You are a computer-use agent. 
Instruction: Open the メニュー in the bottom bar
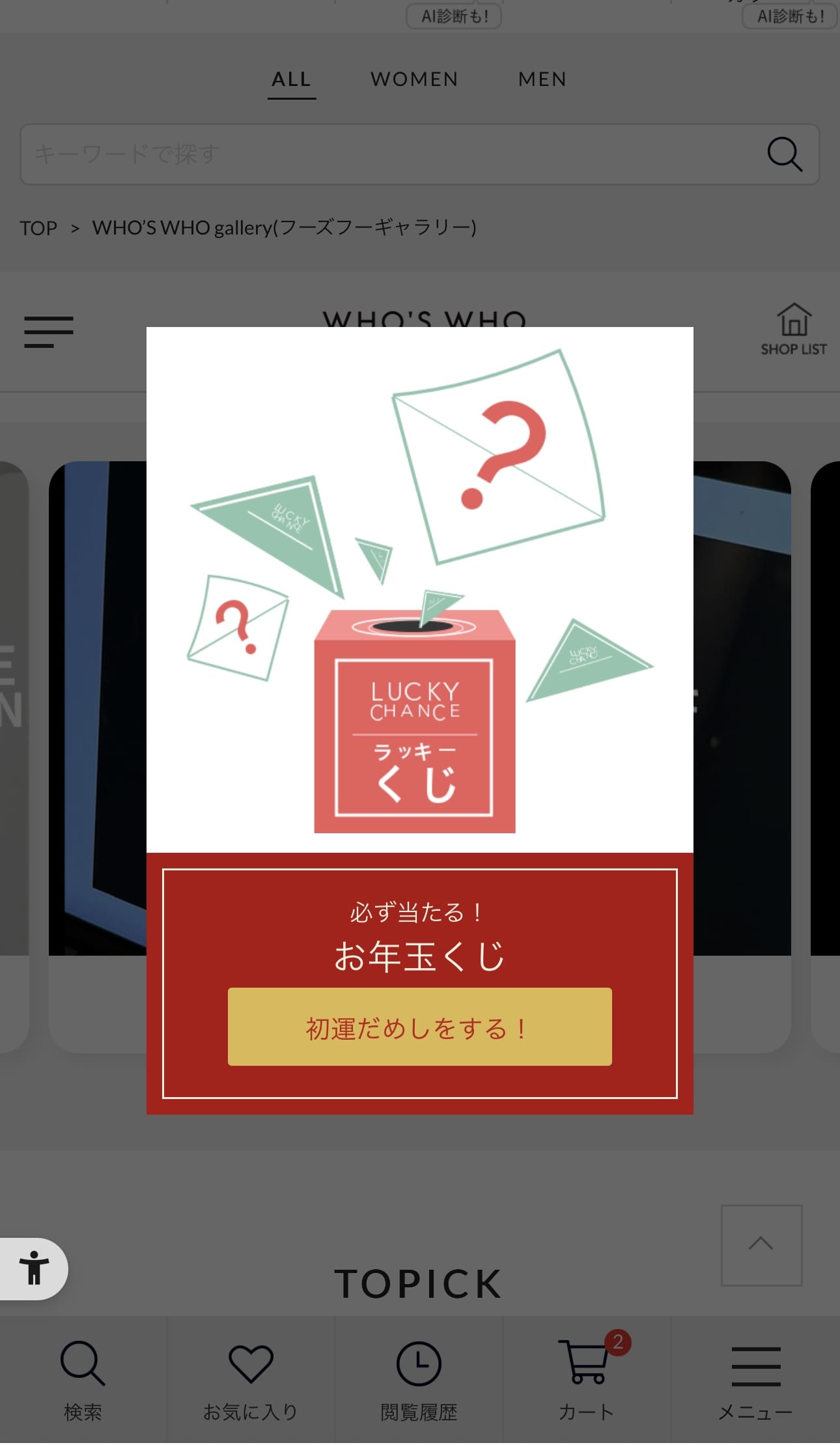[755, 1379]
